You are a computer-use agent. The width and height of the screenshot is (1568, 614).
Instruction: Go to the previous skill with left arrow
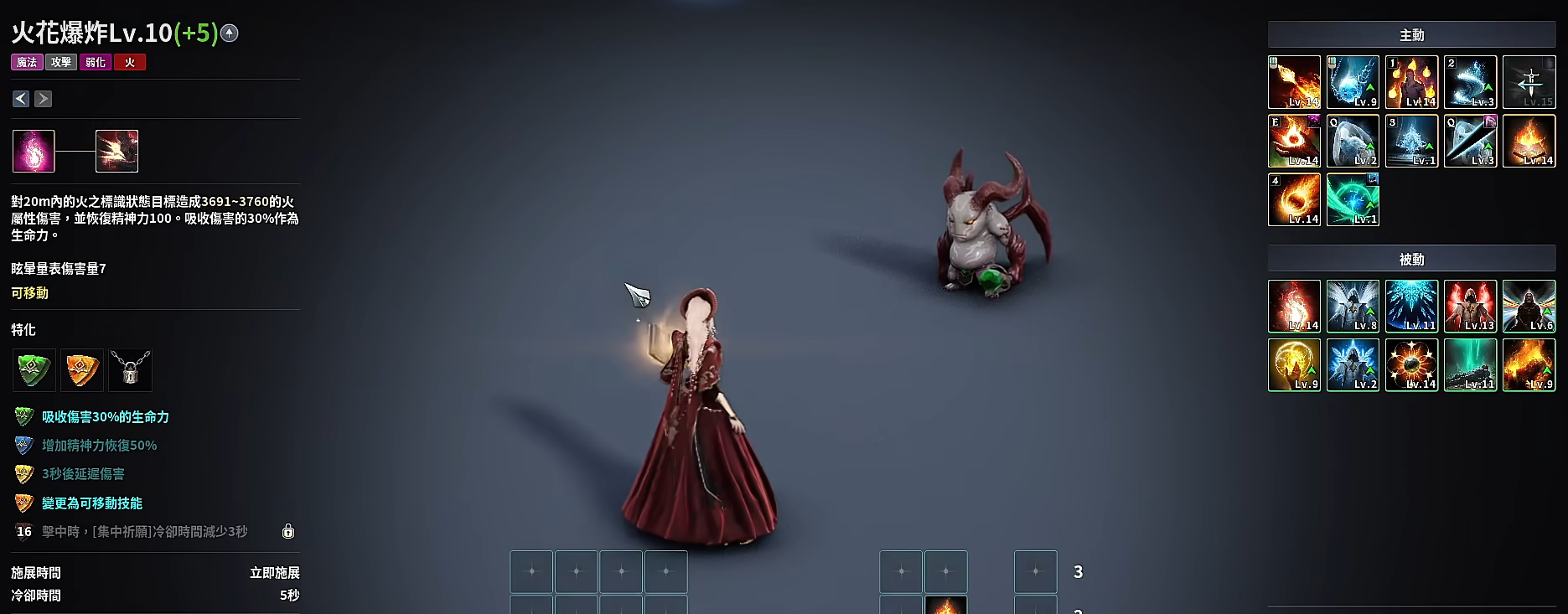(x=21, y=99)
